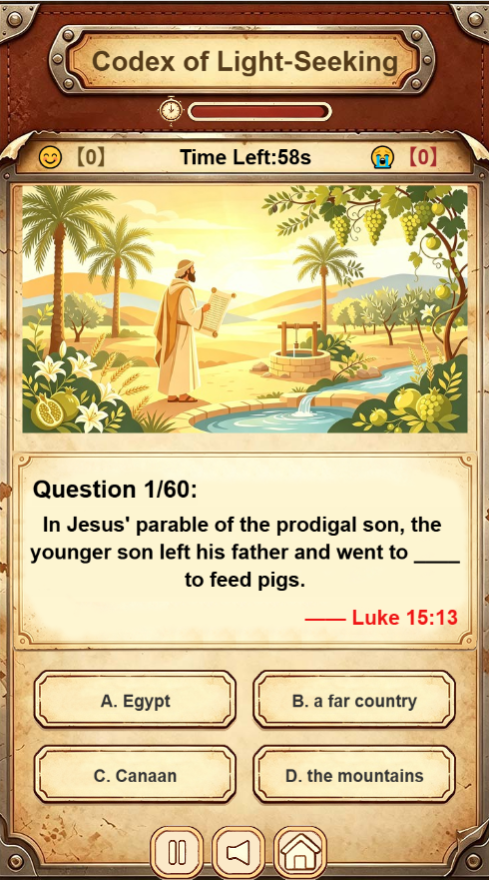489x880 pixels.
Task: Return to the home screen
Action: tap(300, 852)
